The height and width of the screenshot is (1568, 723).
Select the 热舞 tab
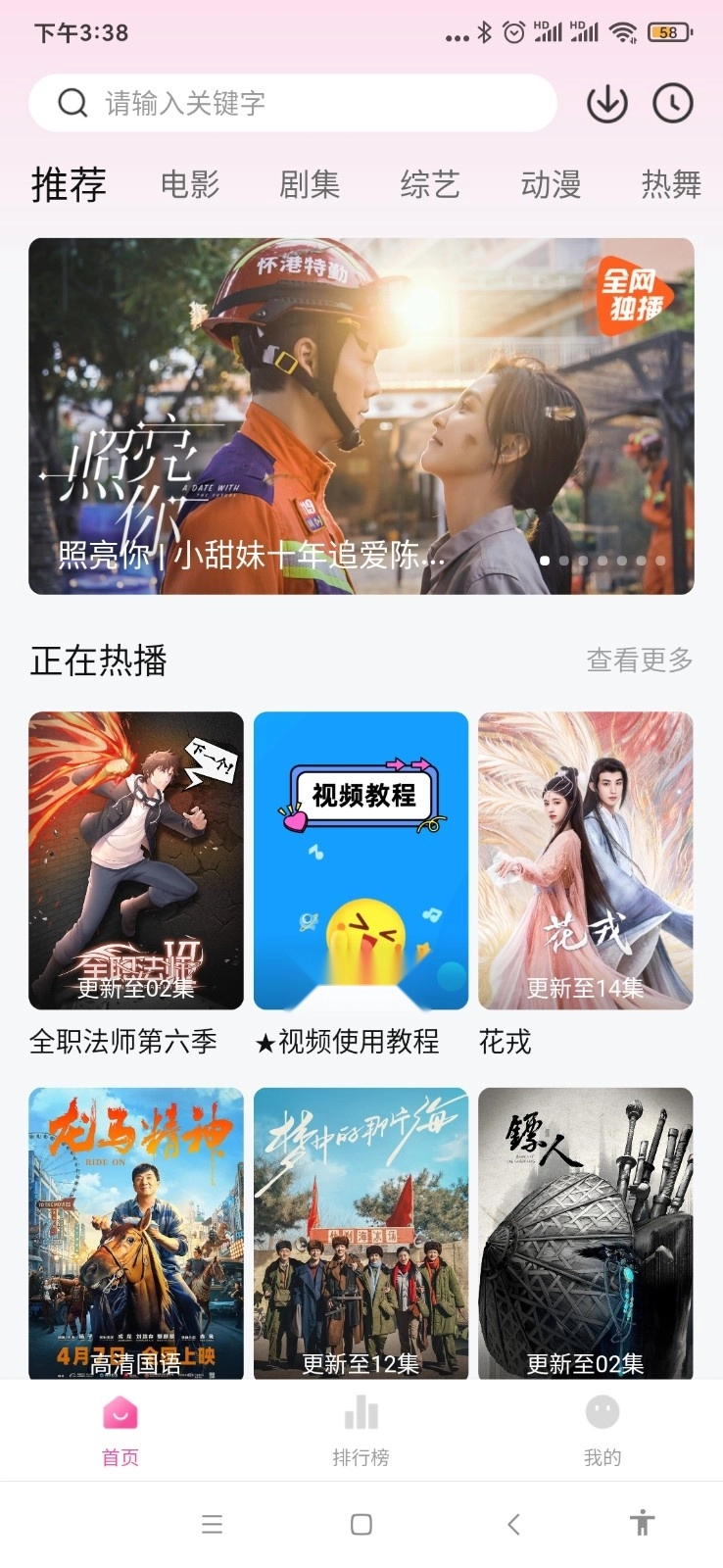[x=671, y=184]
